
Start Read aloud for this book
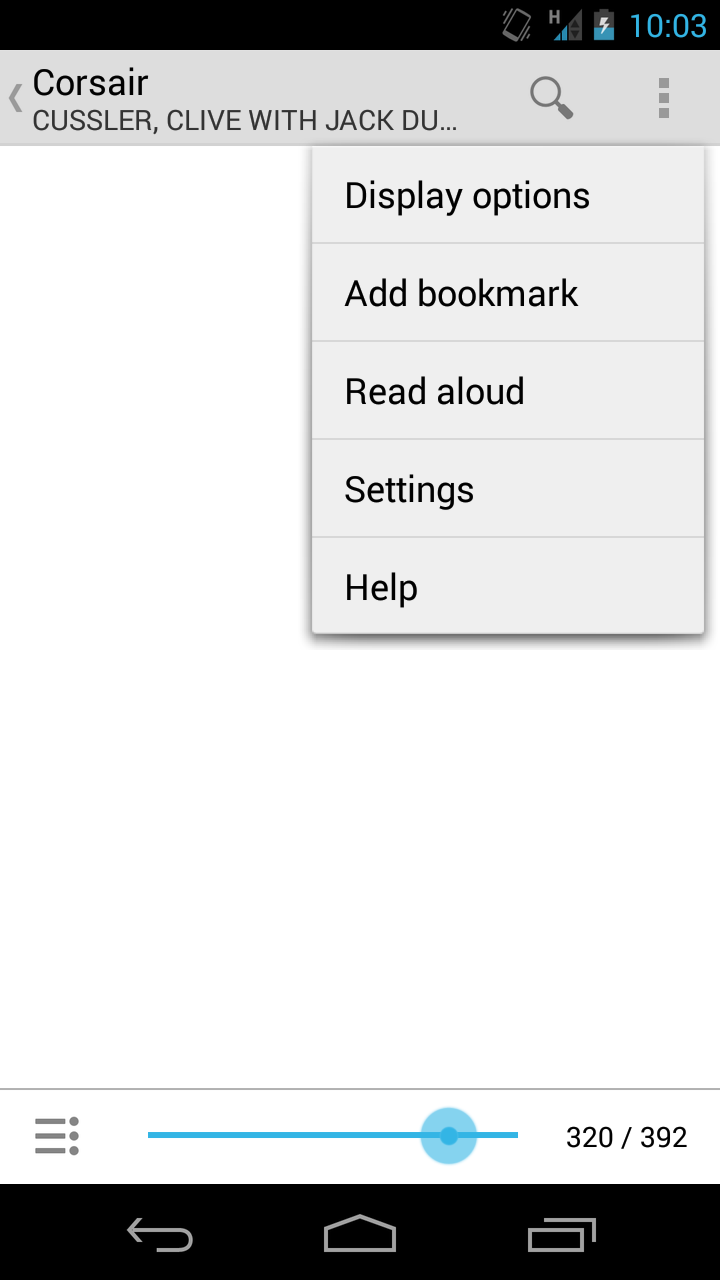pyautogui.click(x=507, y=392)
